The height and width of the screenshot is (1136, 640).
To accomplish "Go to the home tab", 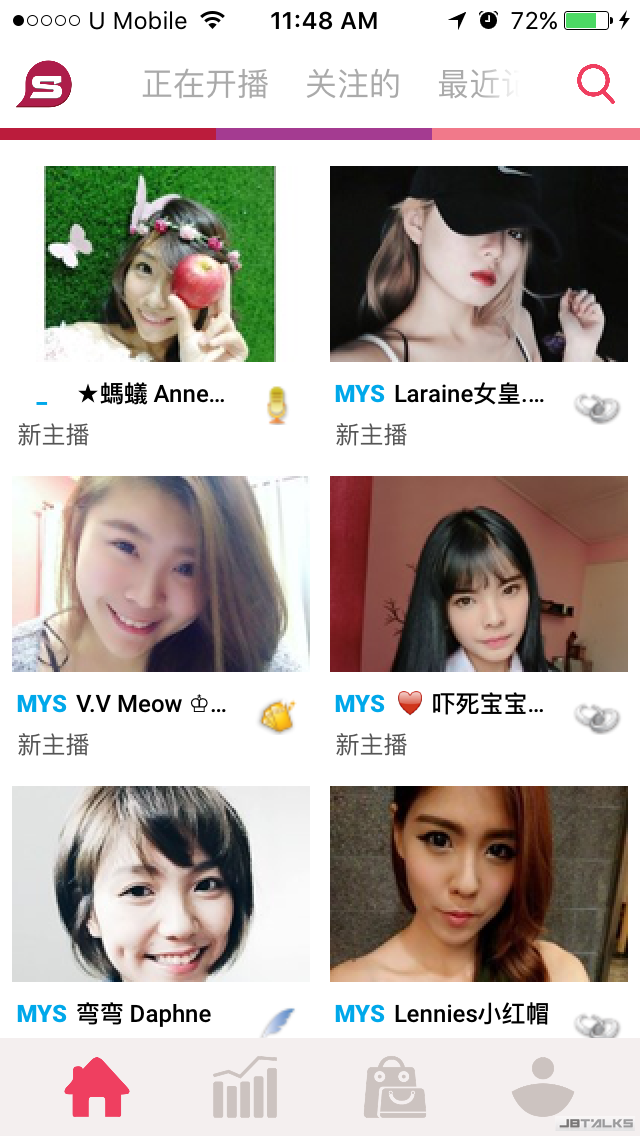I will click(x=97, y=1087).
